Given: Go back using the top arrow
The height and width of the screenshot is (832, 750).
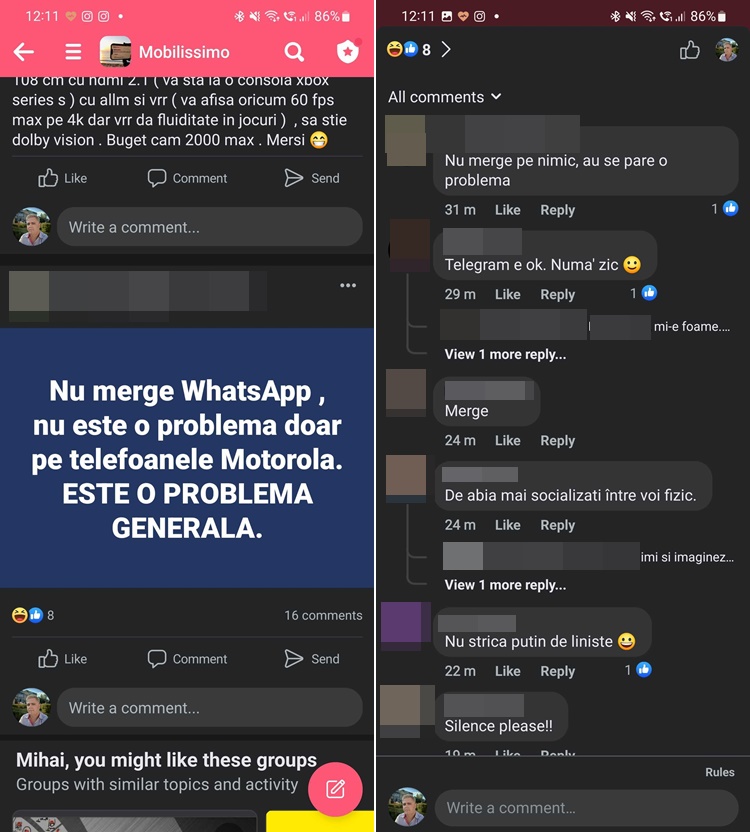Looking at the screenshot, I should (23, 52).
